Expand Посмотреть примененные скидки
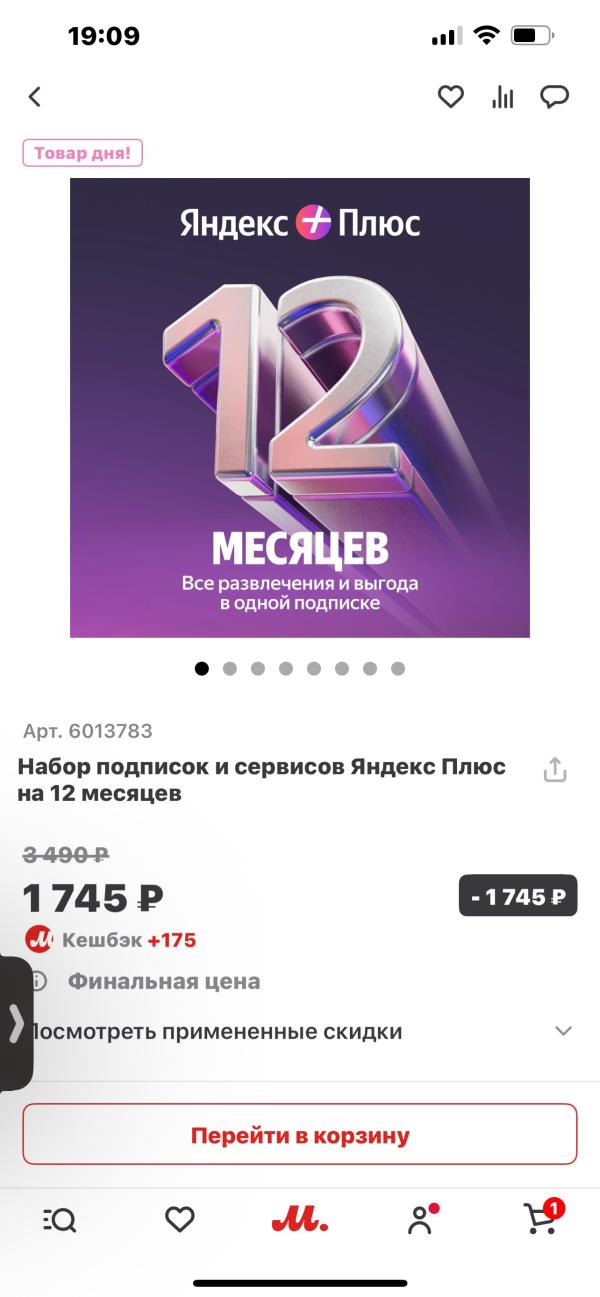This screenshot has height=1297, width=600. click(x=563, y=1031)
